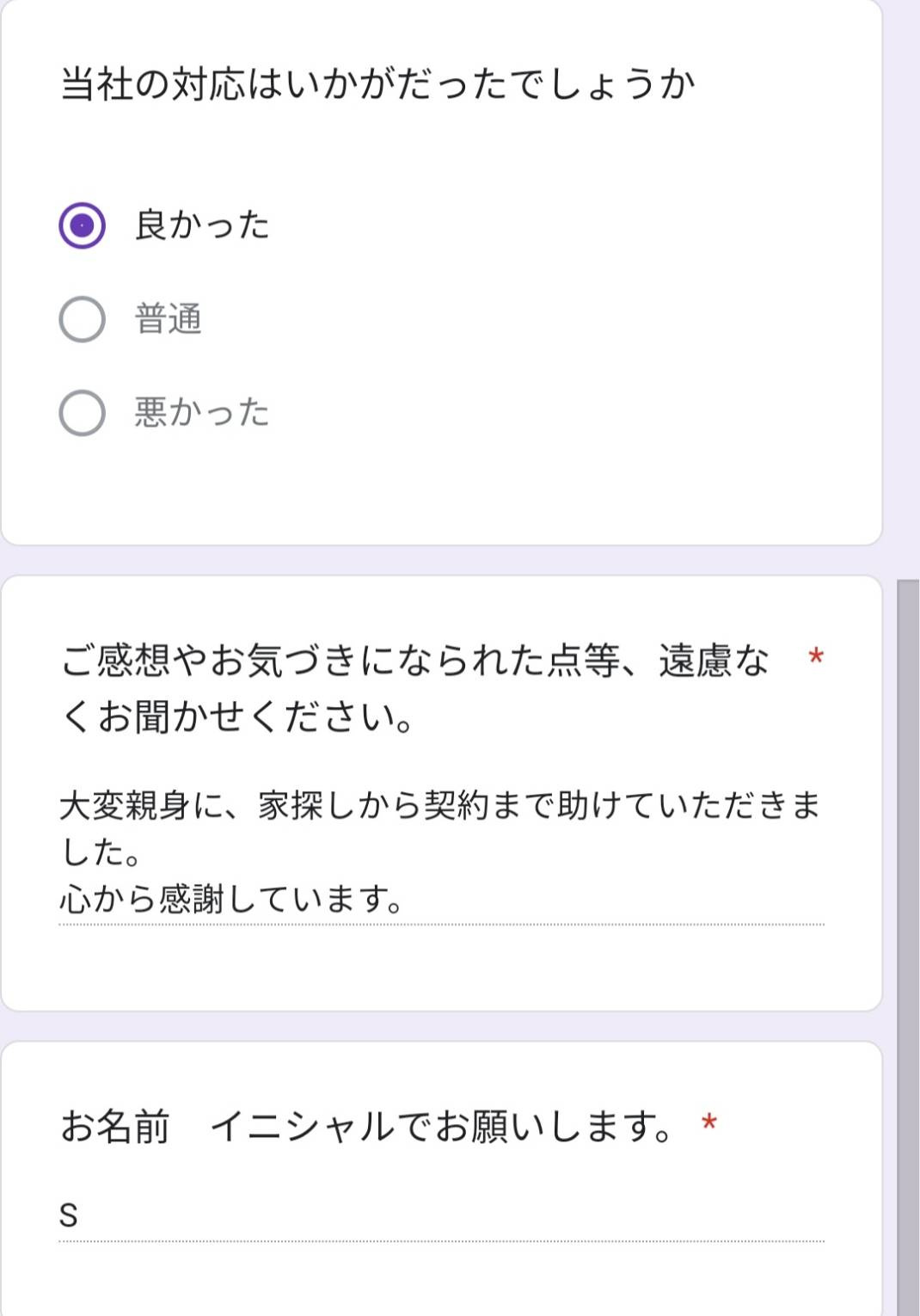The image size is (920, 1316).
Task: Select the 良かった radio option
Action: point(83,225)
